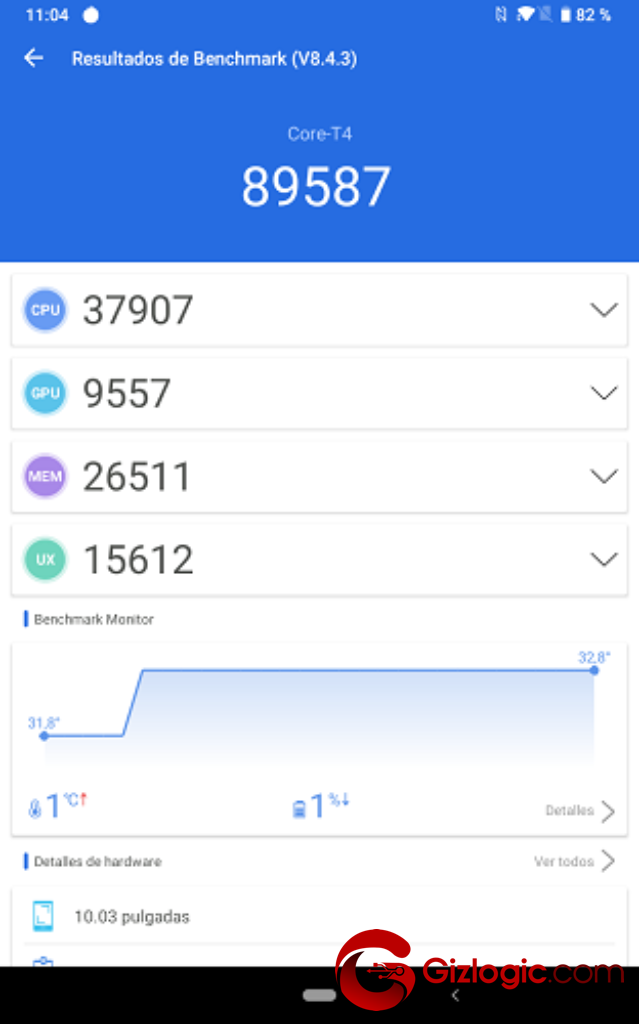639x1024 pixels.
Task: Open Detalles of the Benchmark Monitor
Action: click(x=580, y=810)
